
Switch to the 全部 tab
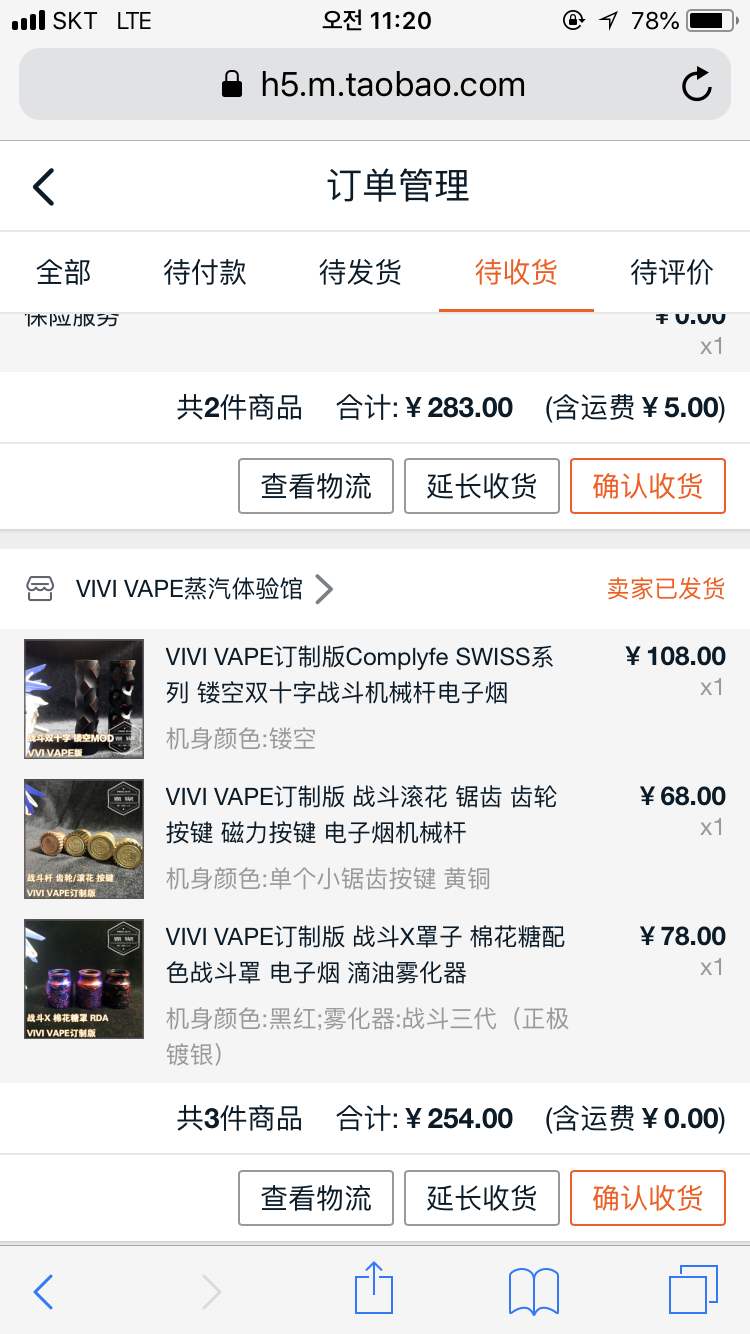[x=64, y=272]
